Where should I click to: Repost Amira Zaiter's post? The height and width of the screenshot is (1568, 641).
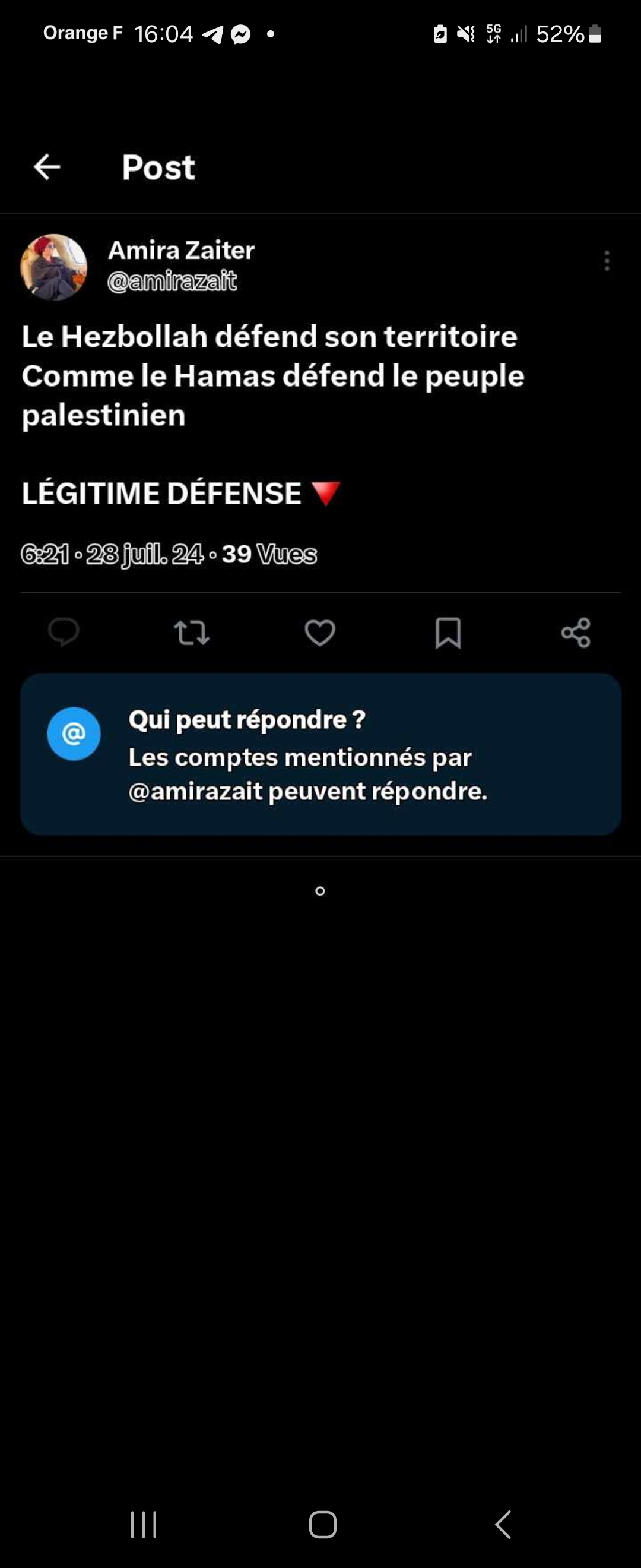click(x=192, y=633)
